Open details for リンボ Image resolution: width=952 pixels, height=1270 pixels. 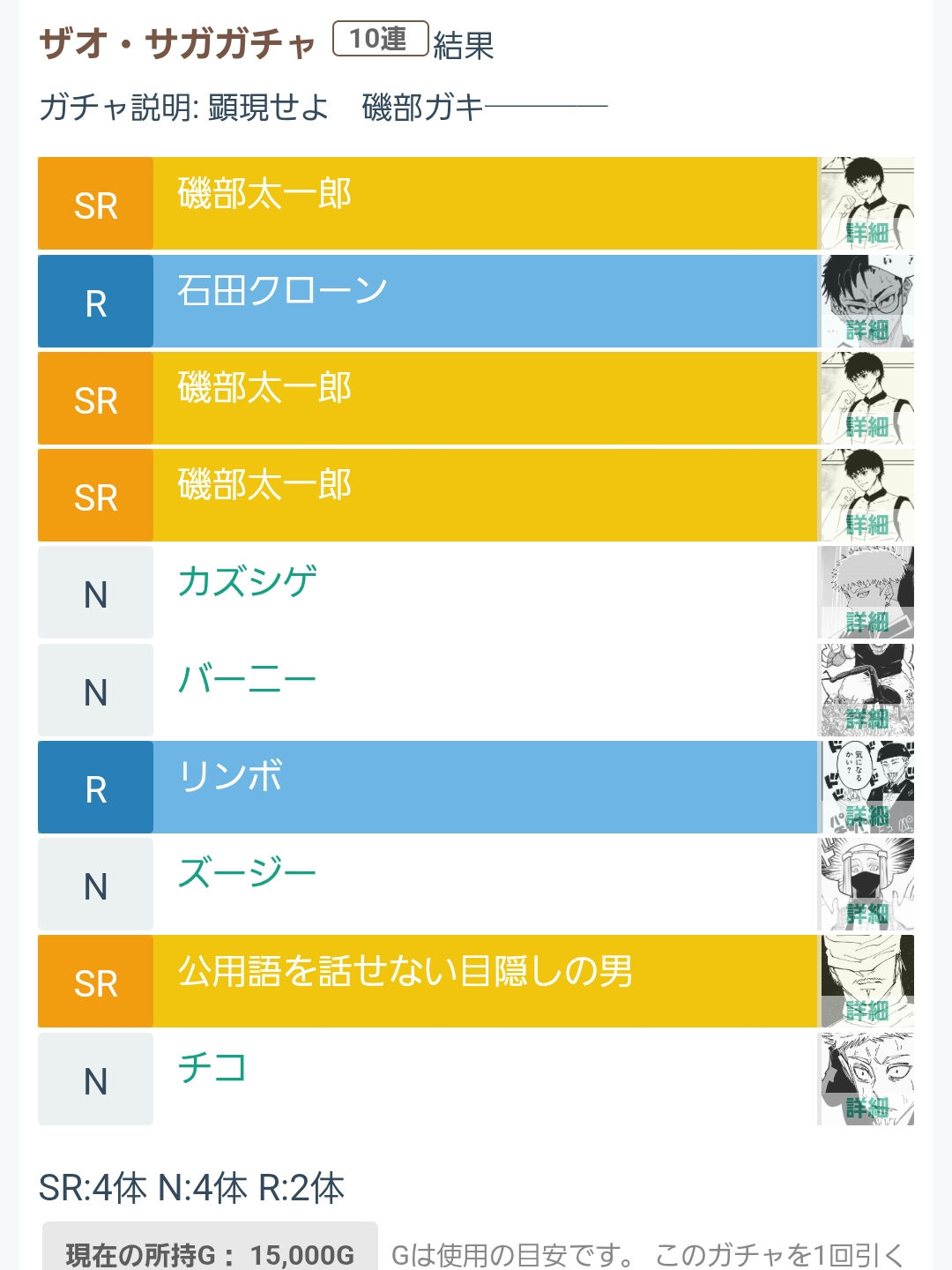[x=866, y=816]
